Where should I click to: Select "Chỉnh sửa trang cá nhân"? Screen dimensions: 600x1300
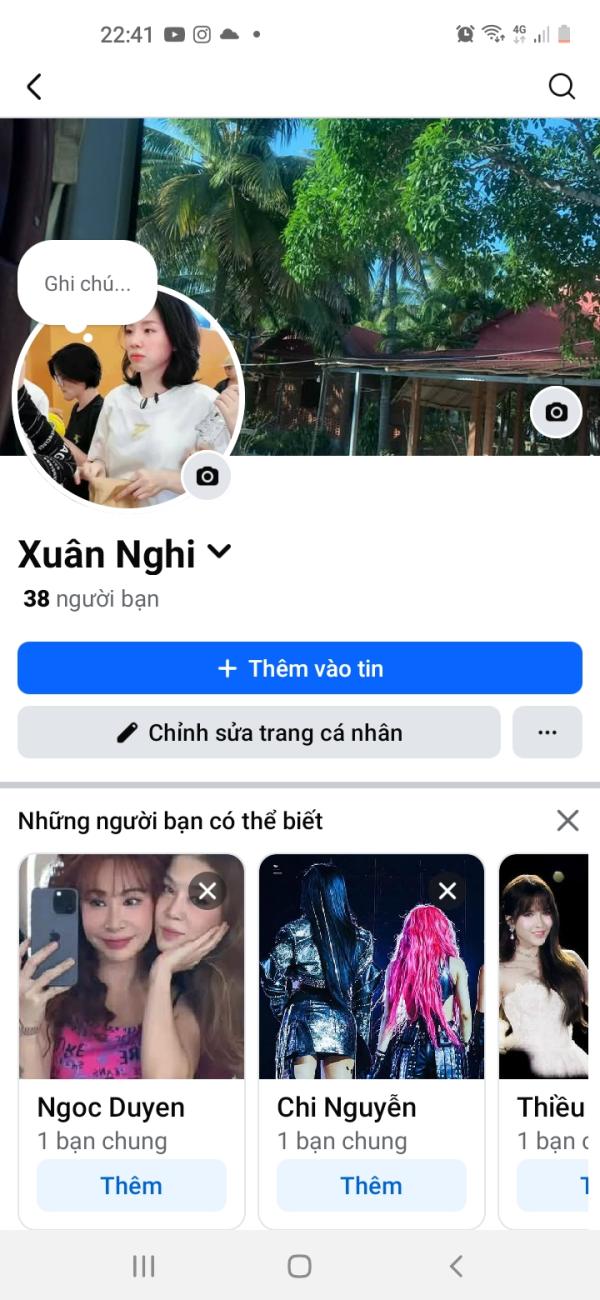pyautogui.click(x=259, y=732)
